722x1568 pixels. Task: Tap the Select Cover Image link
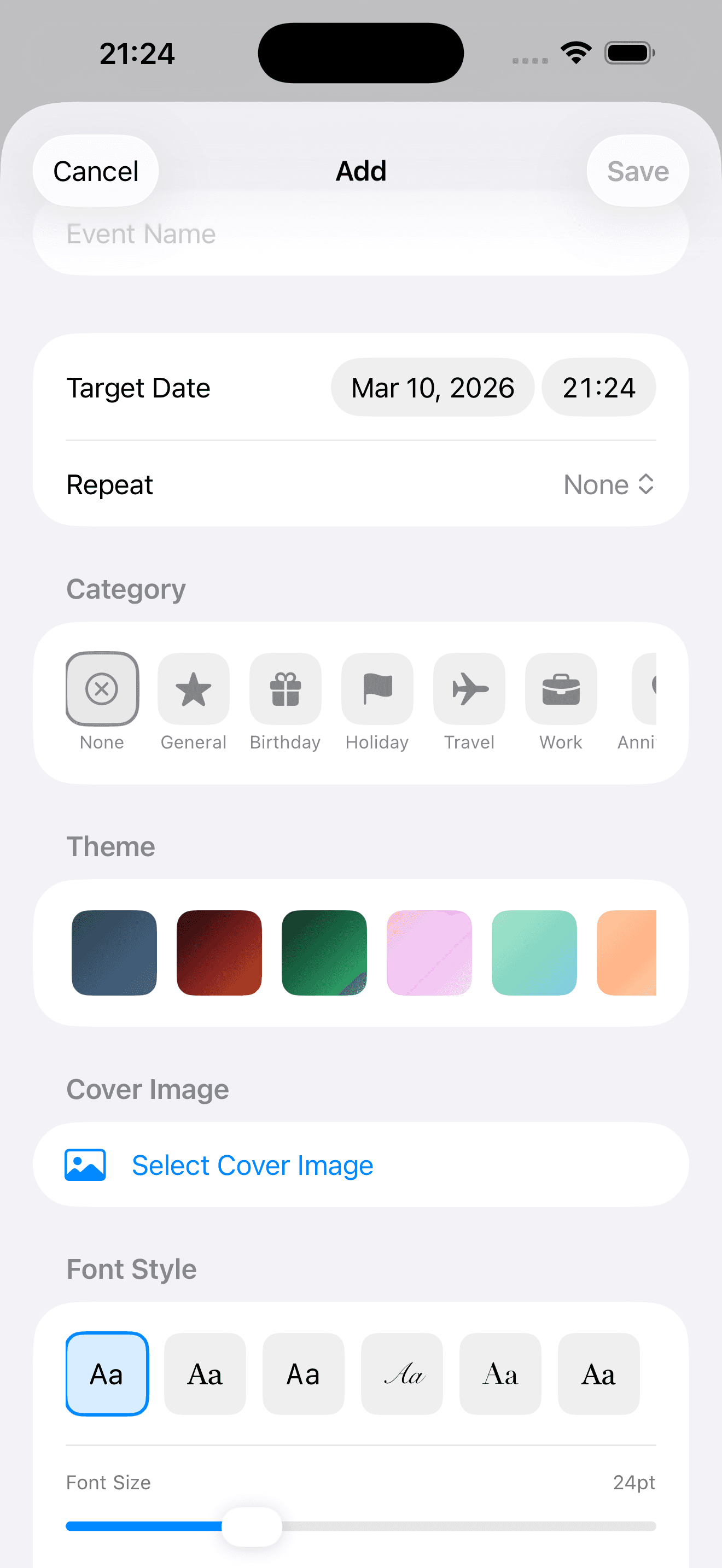[252, 1165]
